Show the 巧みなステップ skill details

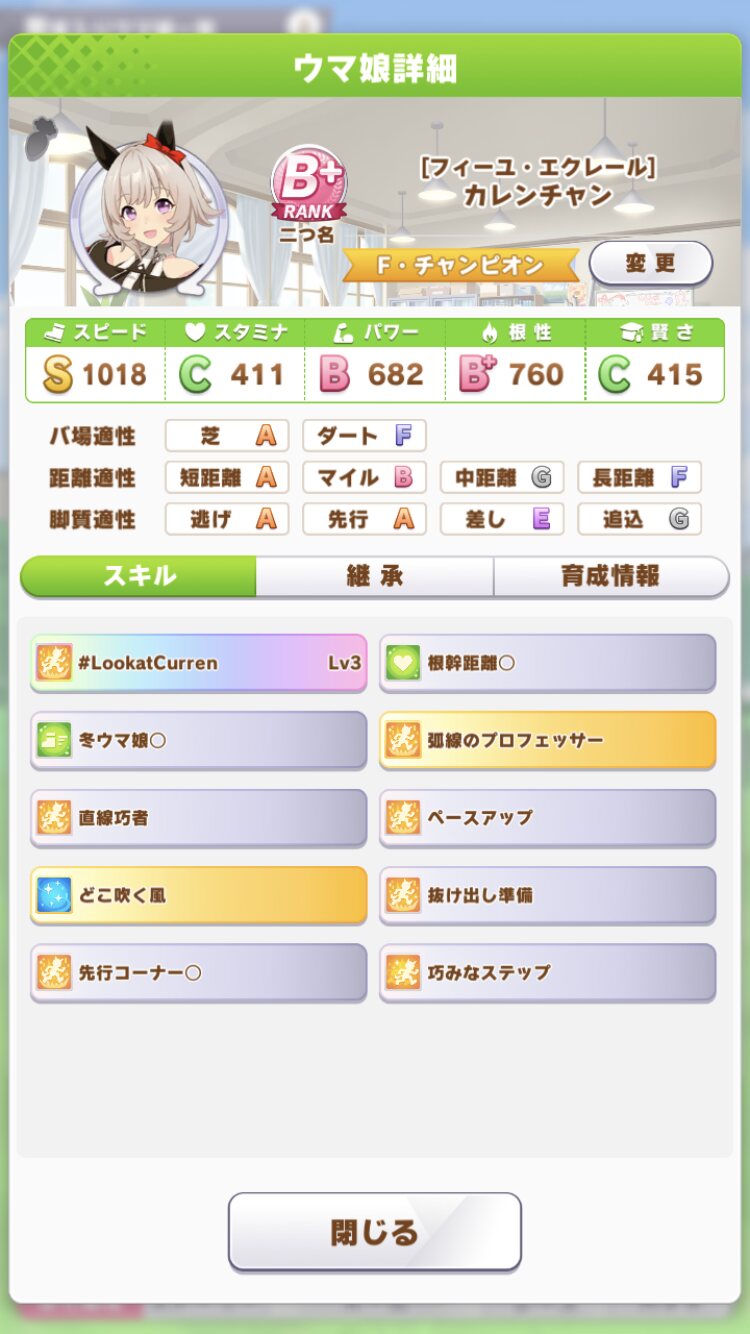547,972
